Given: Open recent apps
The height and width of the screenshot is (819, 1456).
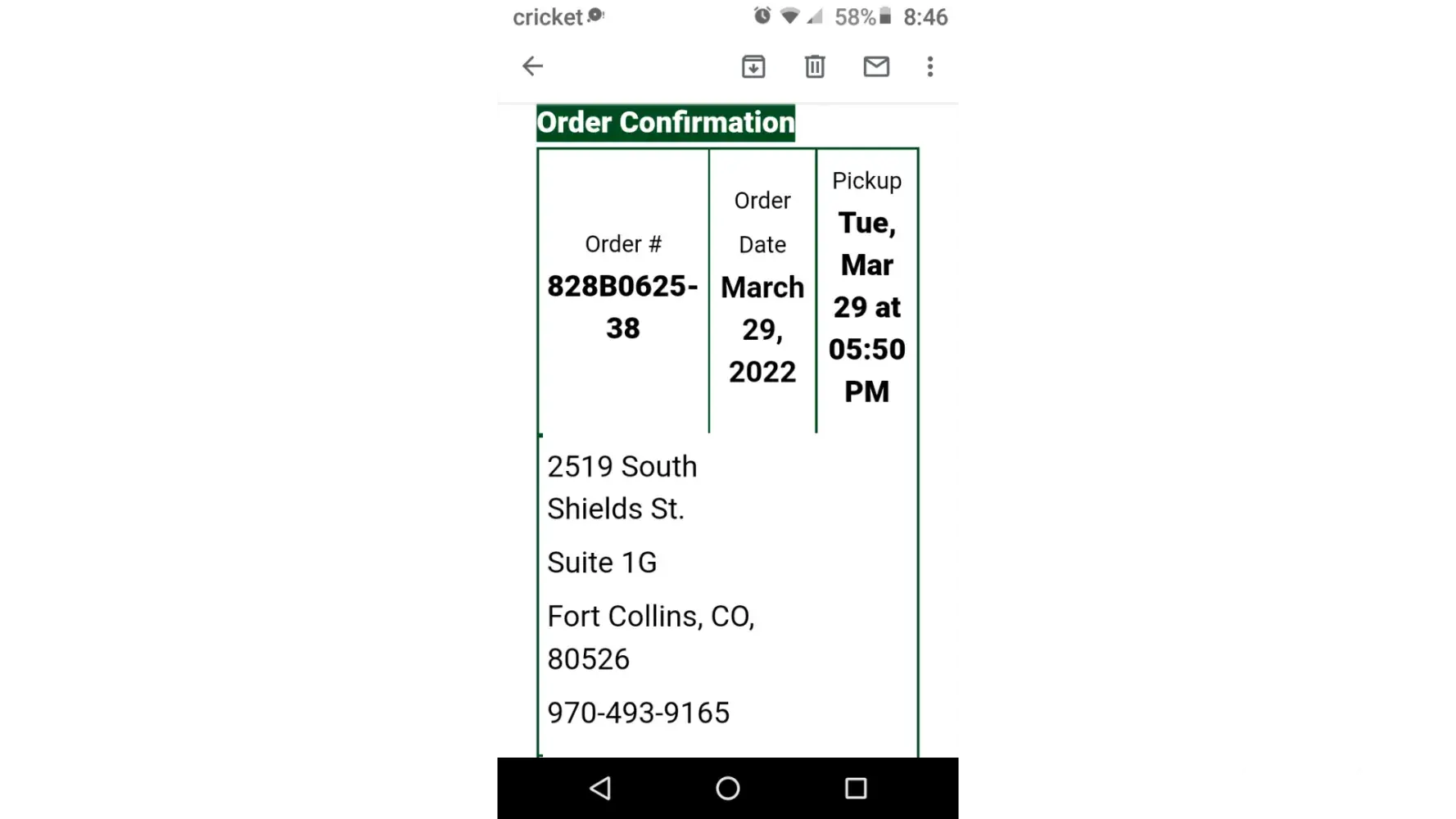Looking at the screenshot, I should click(x=856, y=789).
